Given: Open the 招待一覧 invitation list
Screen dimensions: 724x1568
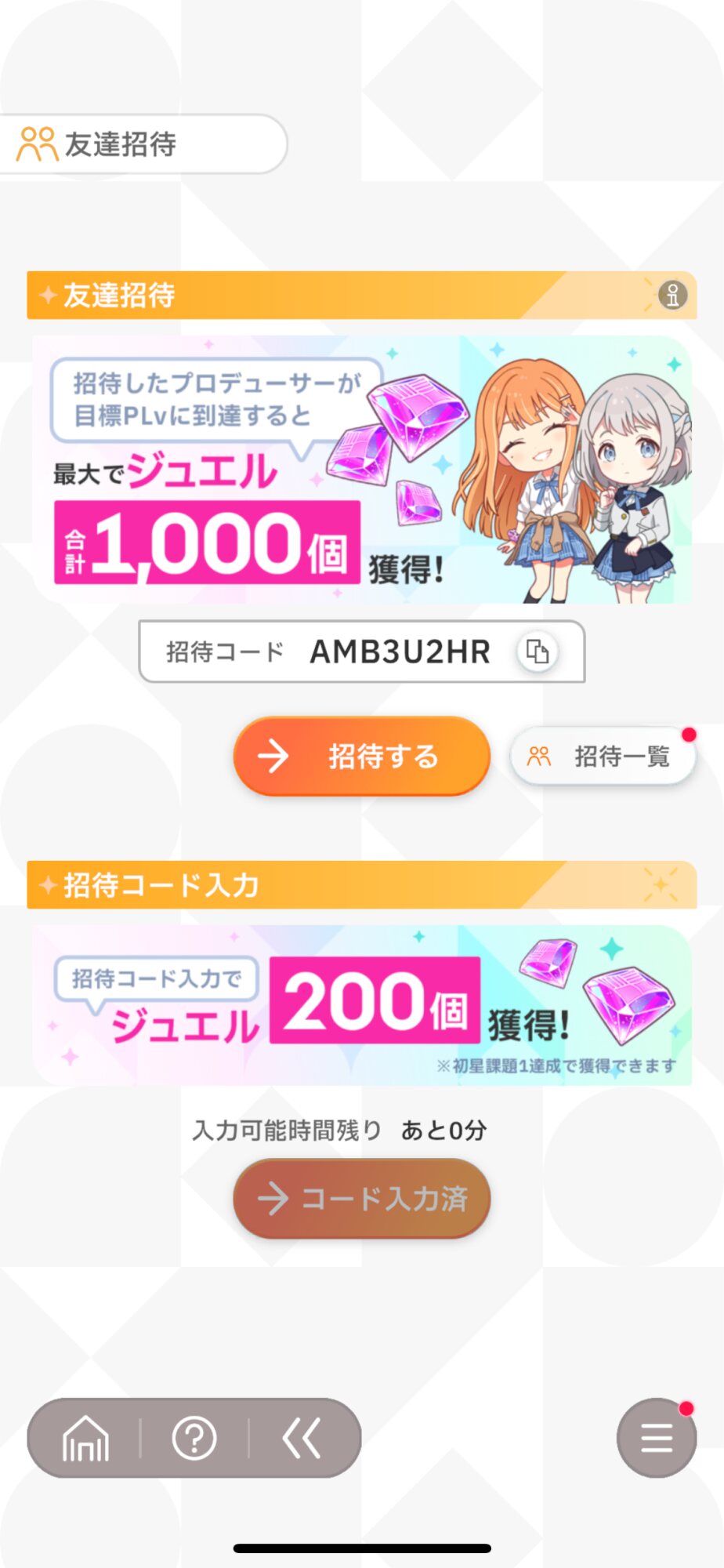Looking at the screenshot, I should pyautogui.click(x=603, y=756).
